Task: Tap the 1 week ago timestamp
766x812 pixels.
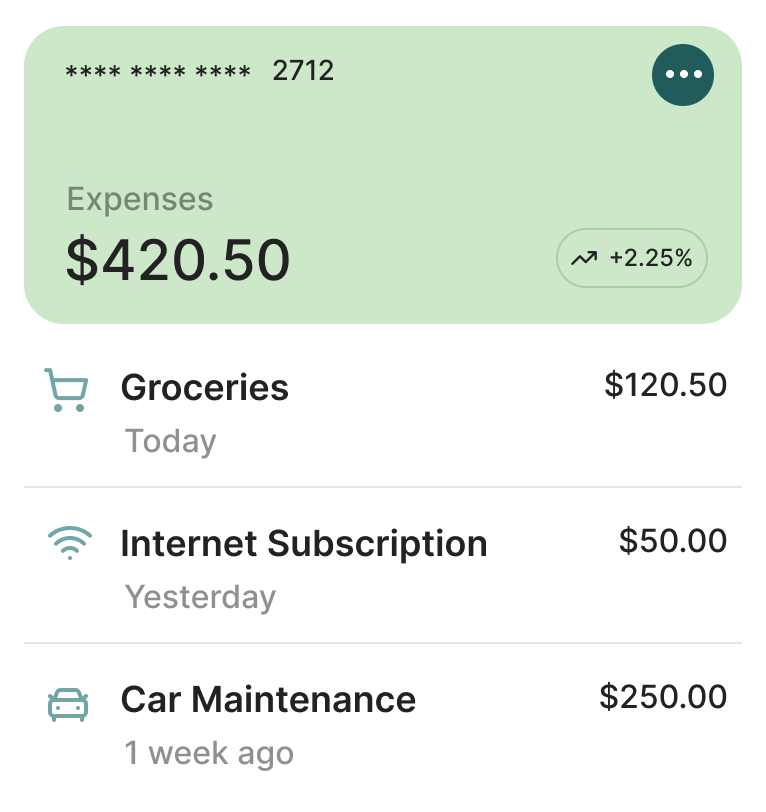Action: point(208,752)
